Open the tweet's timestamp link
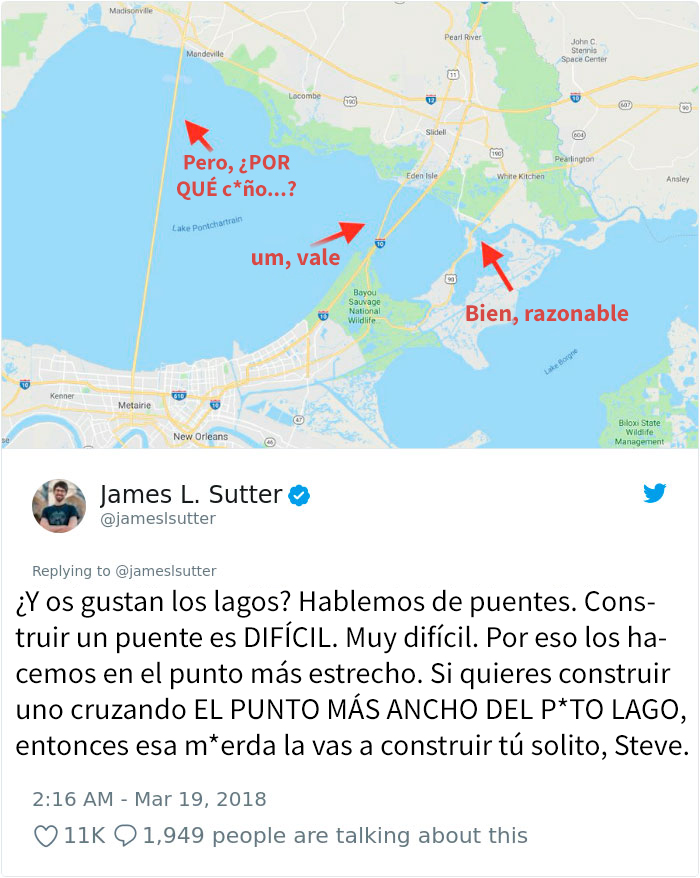The height and width of the screenshot is (878, 700). pos(149,799)
